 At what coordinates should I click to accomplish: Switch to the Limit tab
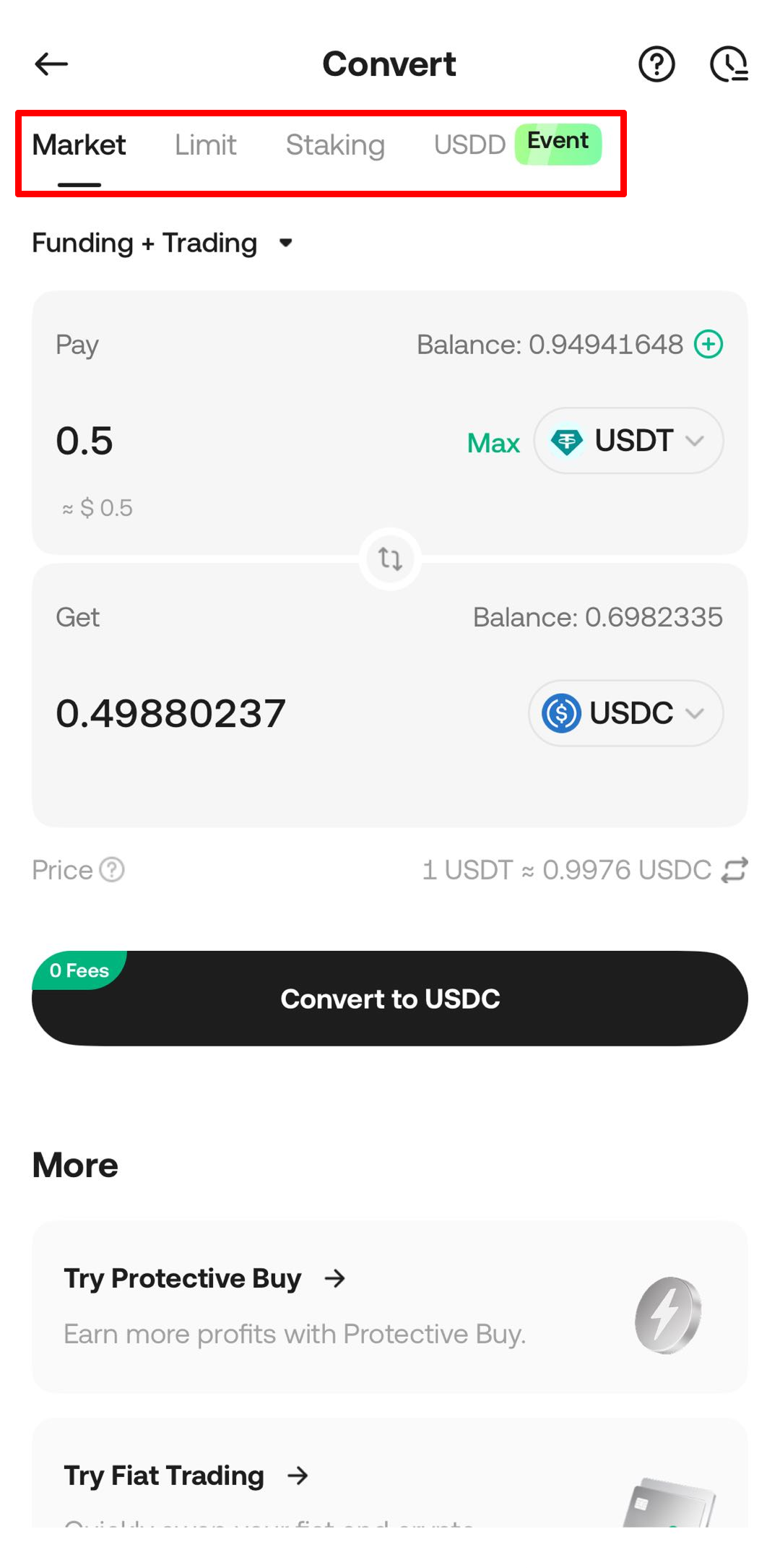[205, 145]
